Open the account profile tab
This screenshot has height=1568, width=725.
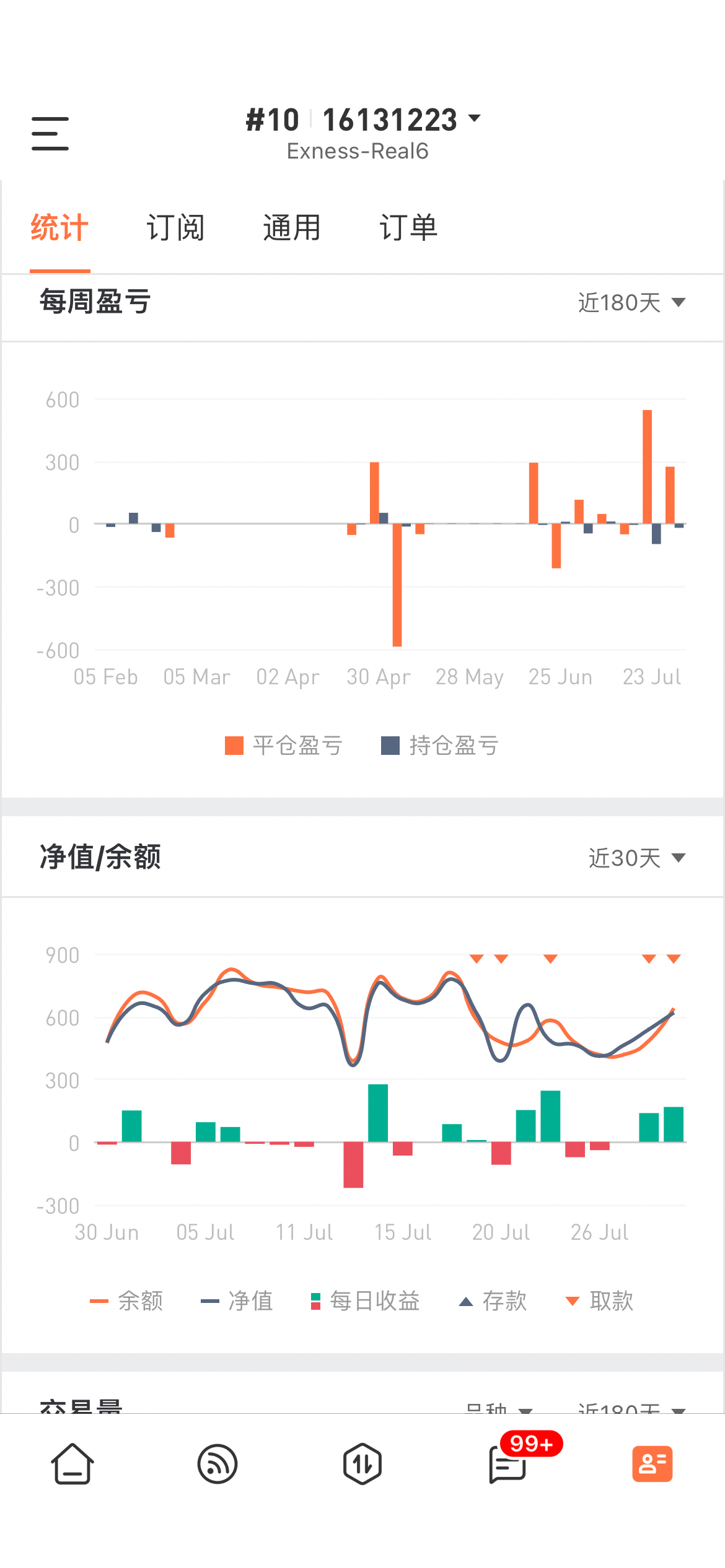tap(652, 1464)
